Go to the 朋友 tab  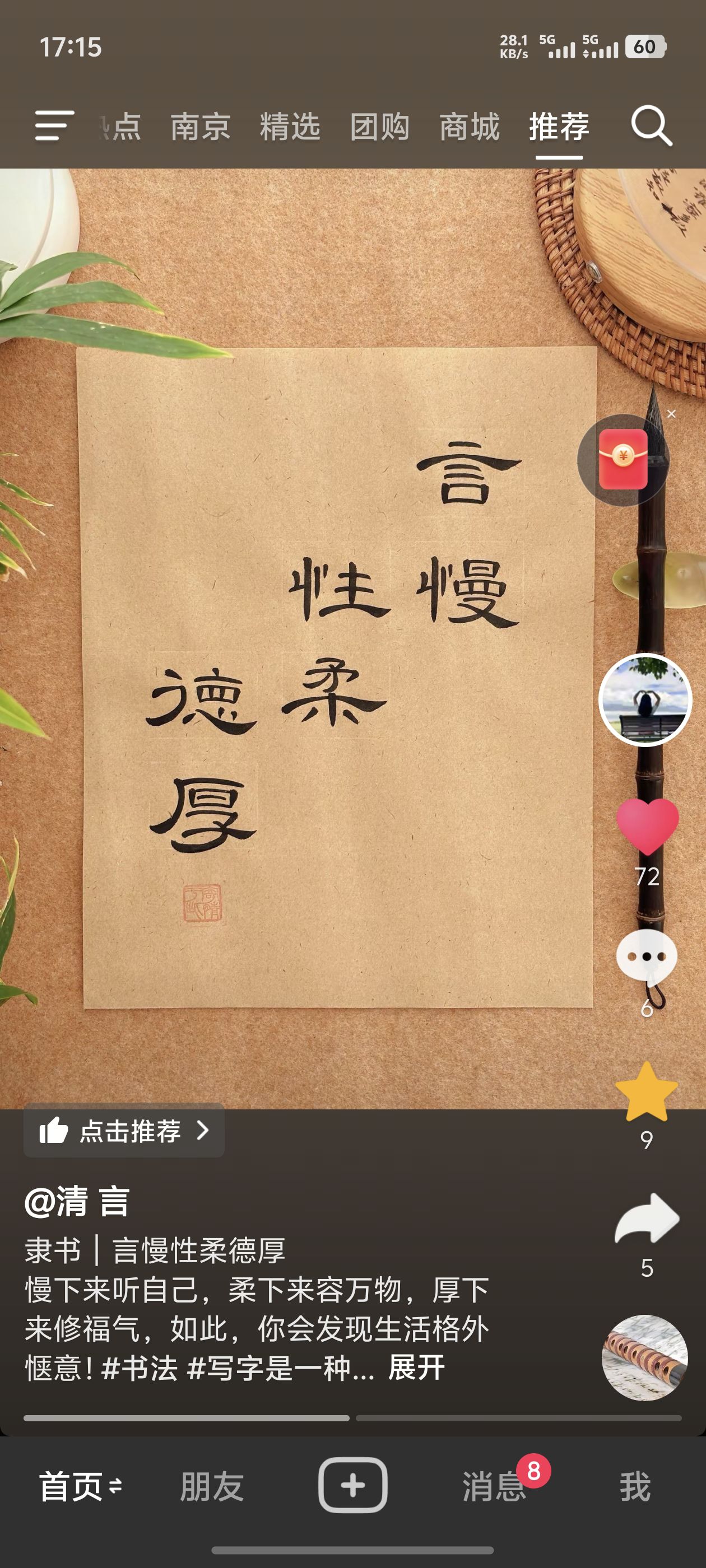point(212,1486)
